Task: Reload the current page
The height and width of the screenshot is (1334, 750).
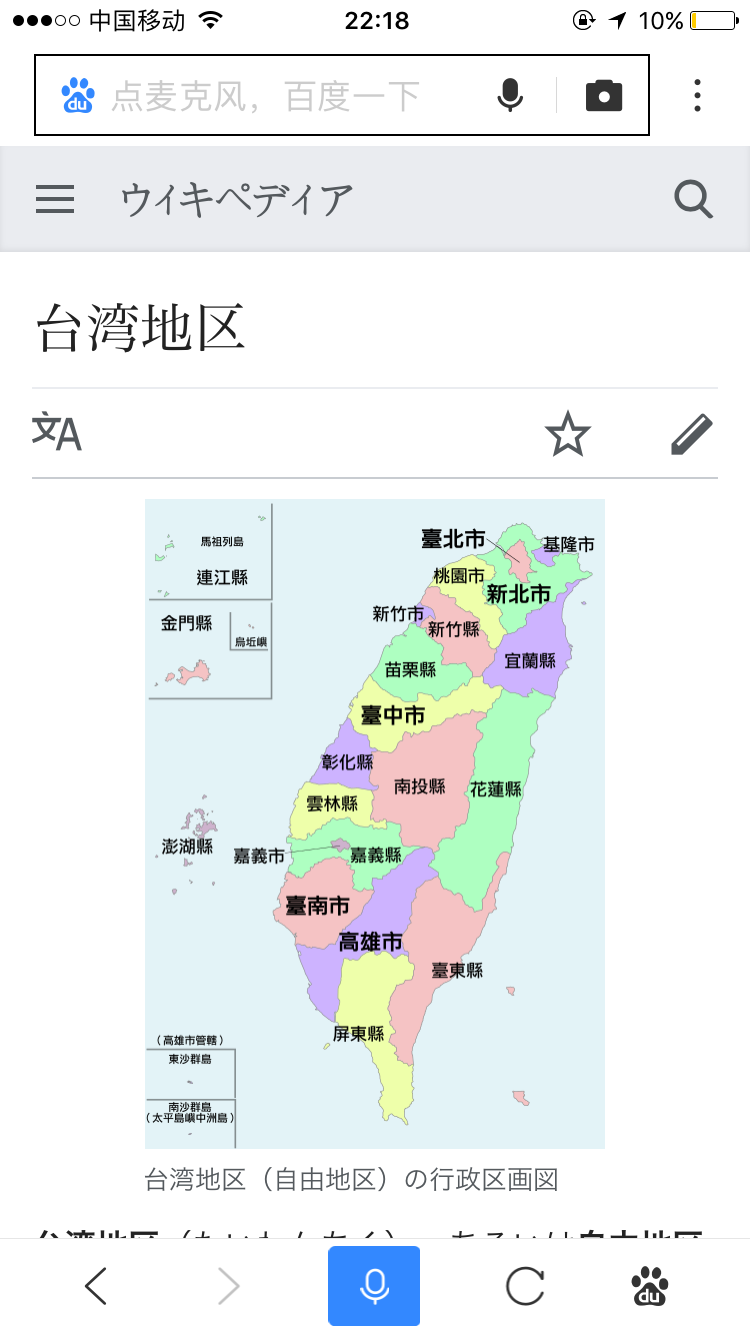Action: click(525, 1286)
